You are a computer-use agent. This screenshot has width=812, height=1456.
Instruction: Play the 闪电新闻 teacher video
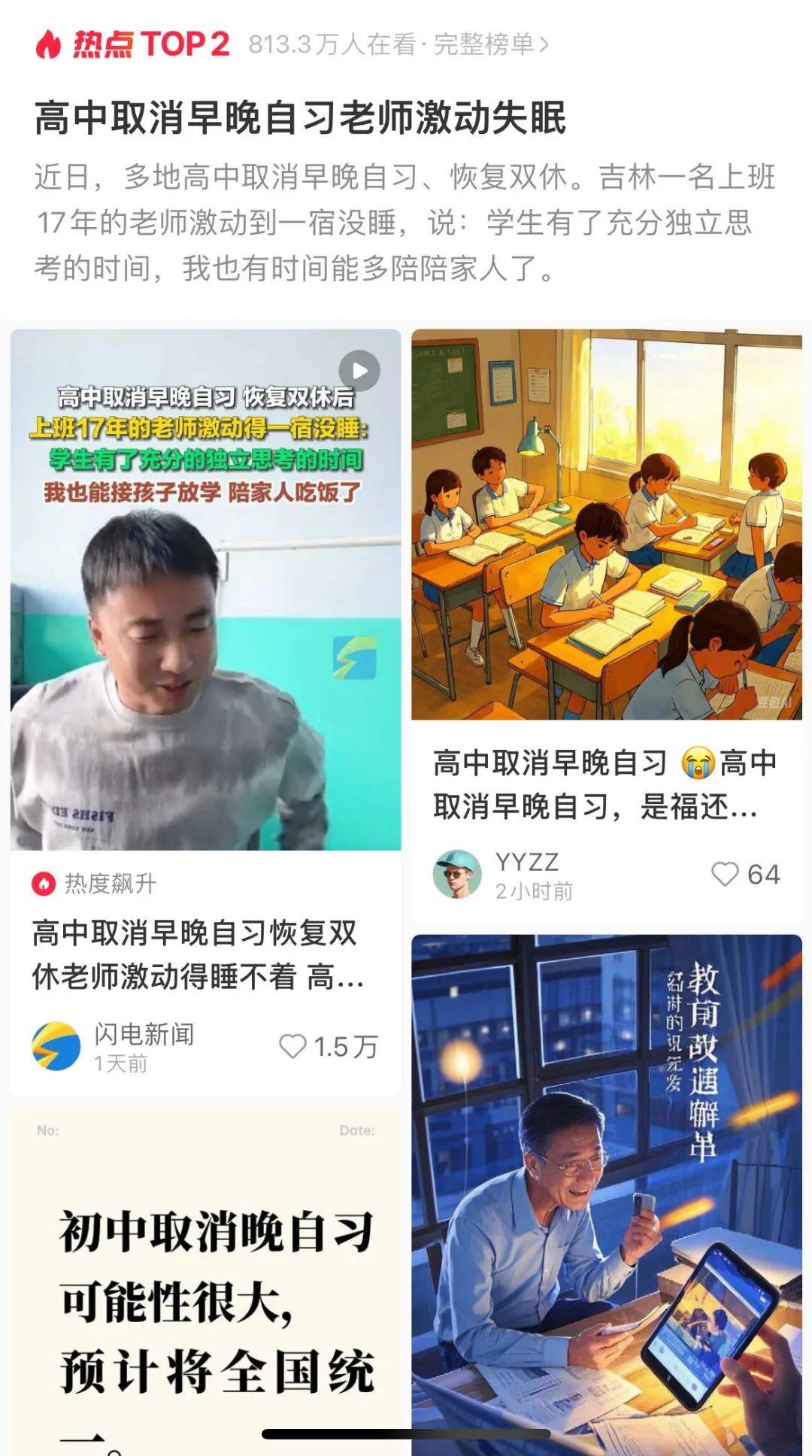(359, 370)
